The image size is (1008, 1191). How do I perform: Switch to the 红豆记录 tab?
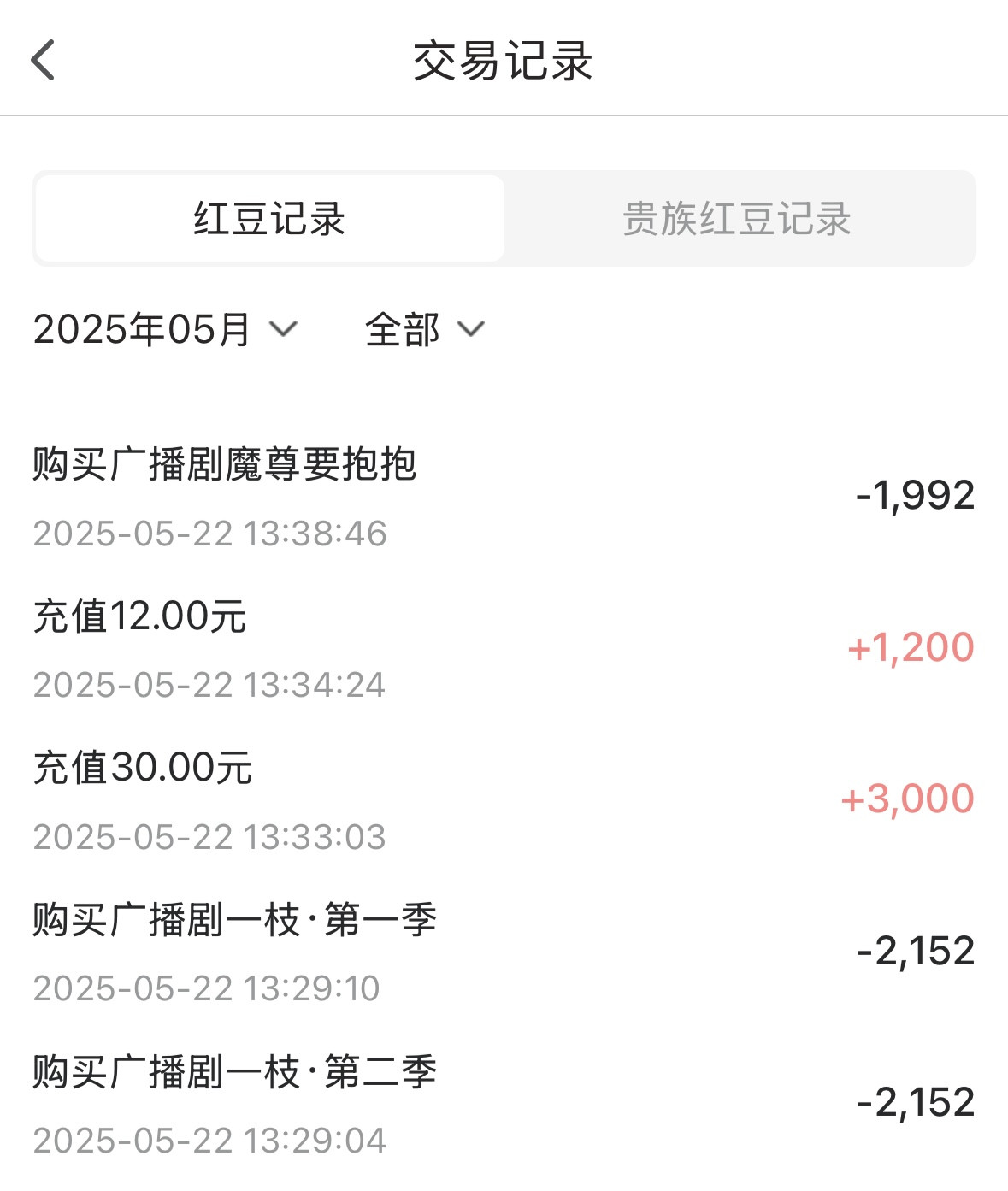269,219
